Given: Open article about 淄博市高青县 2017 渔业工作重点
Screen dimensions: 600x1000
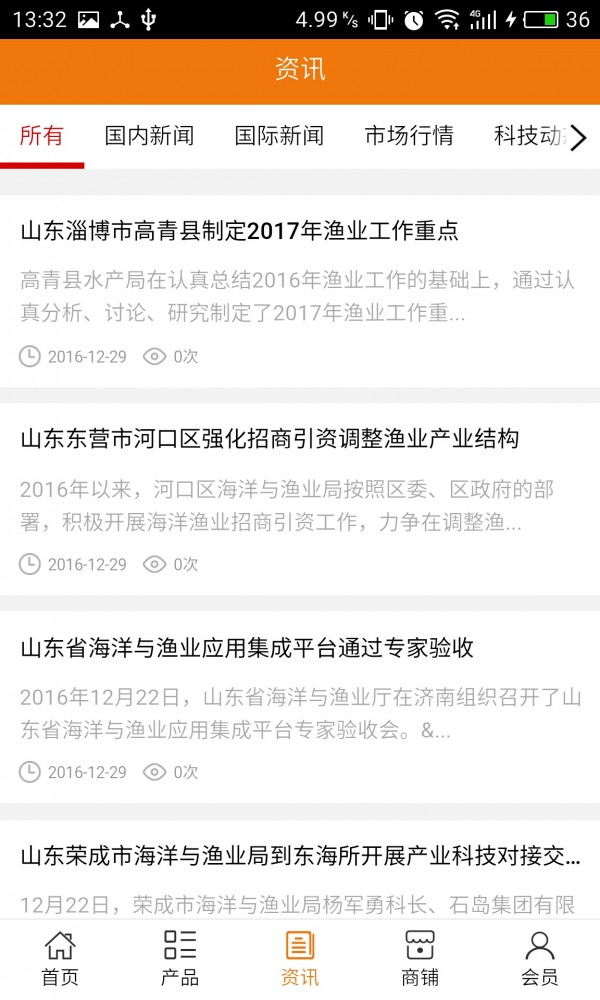Looking at the screenshot, I should click(x=240, y=231).
